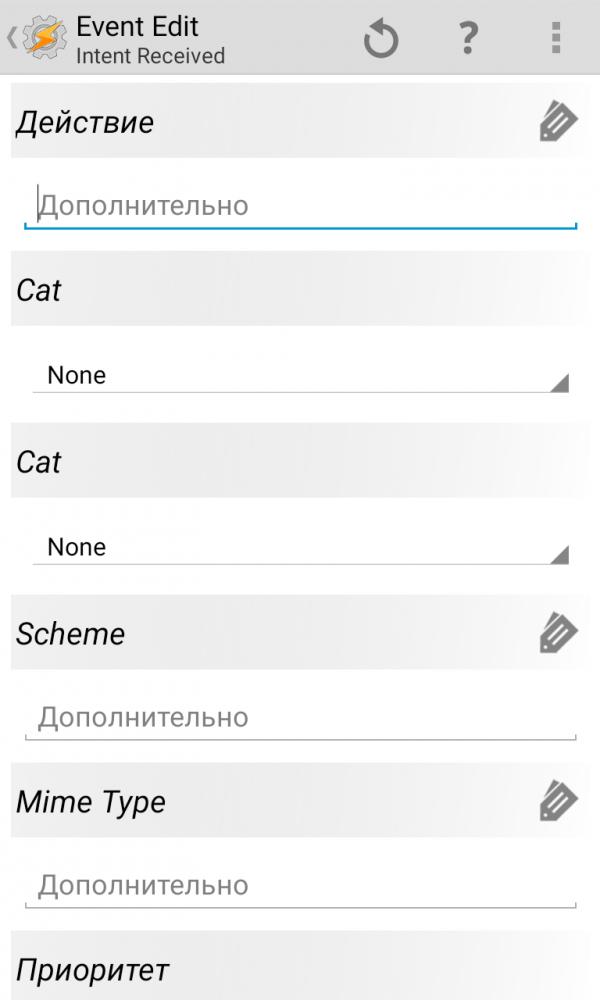Viewport: 600px width, 1000px height.
Task: Open the overflow menu
Action: (x=556, y=38)
